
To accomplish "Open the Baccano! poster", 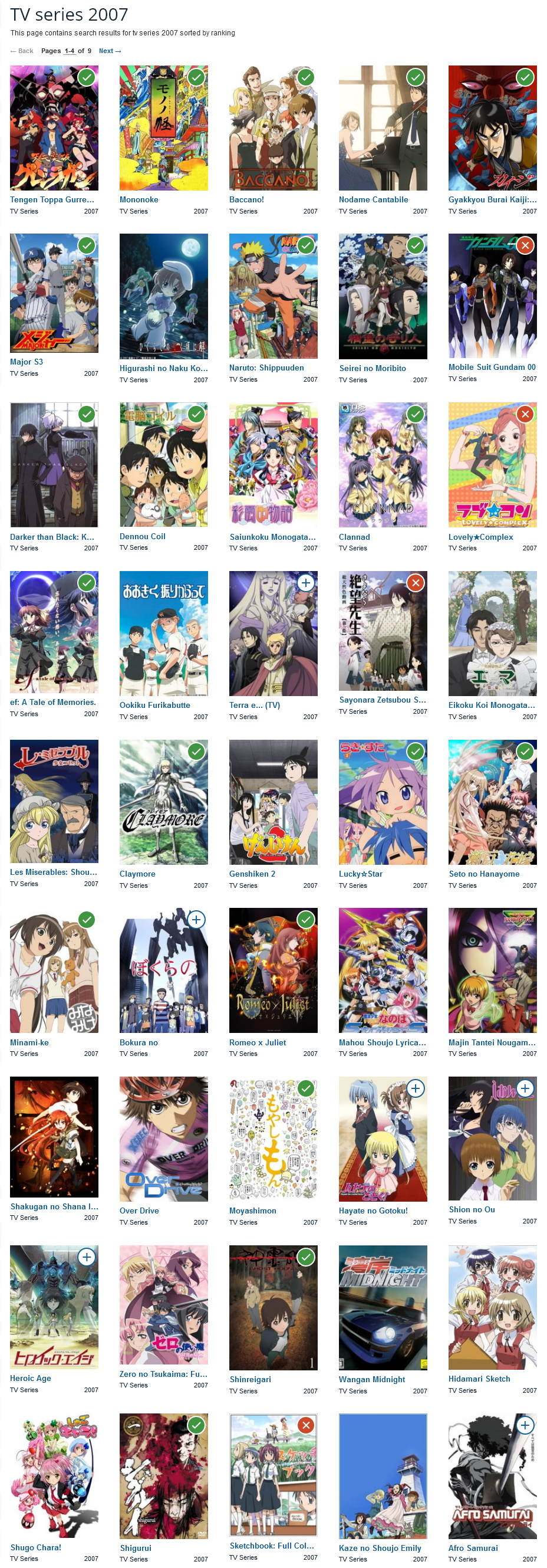I will click(x=273, y=128).
